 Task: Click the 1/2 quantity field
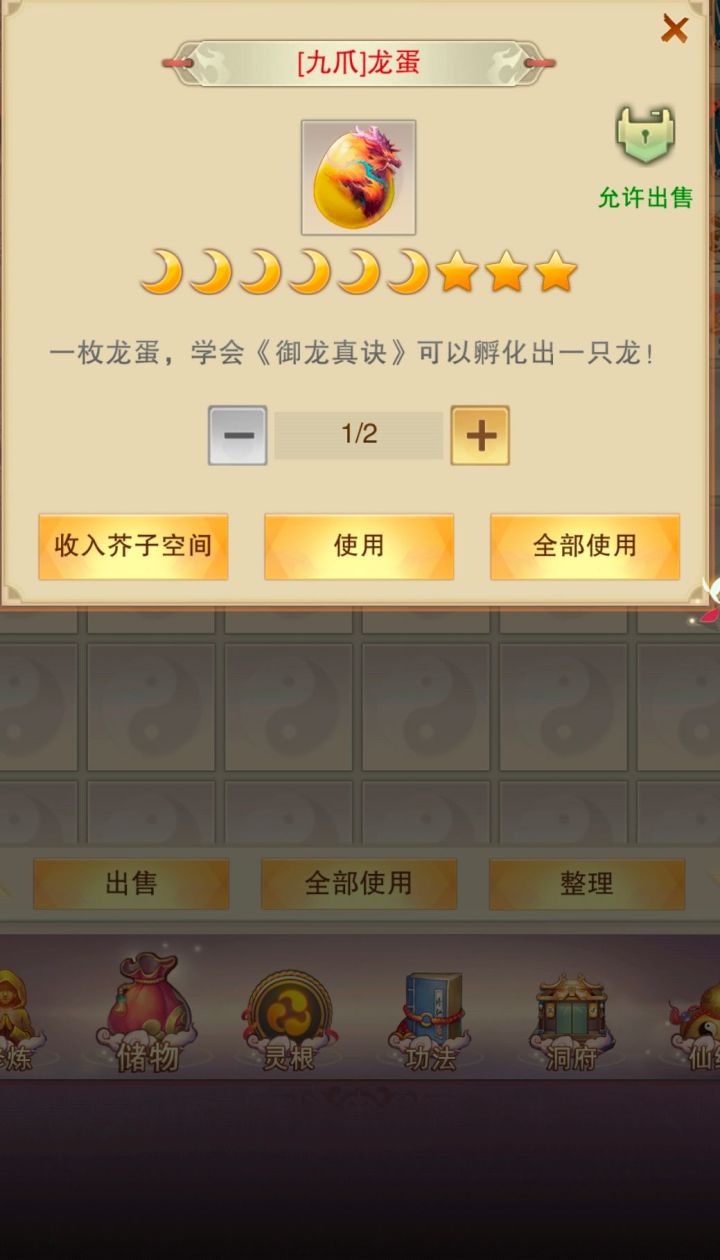point(358,434)
